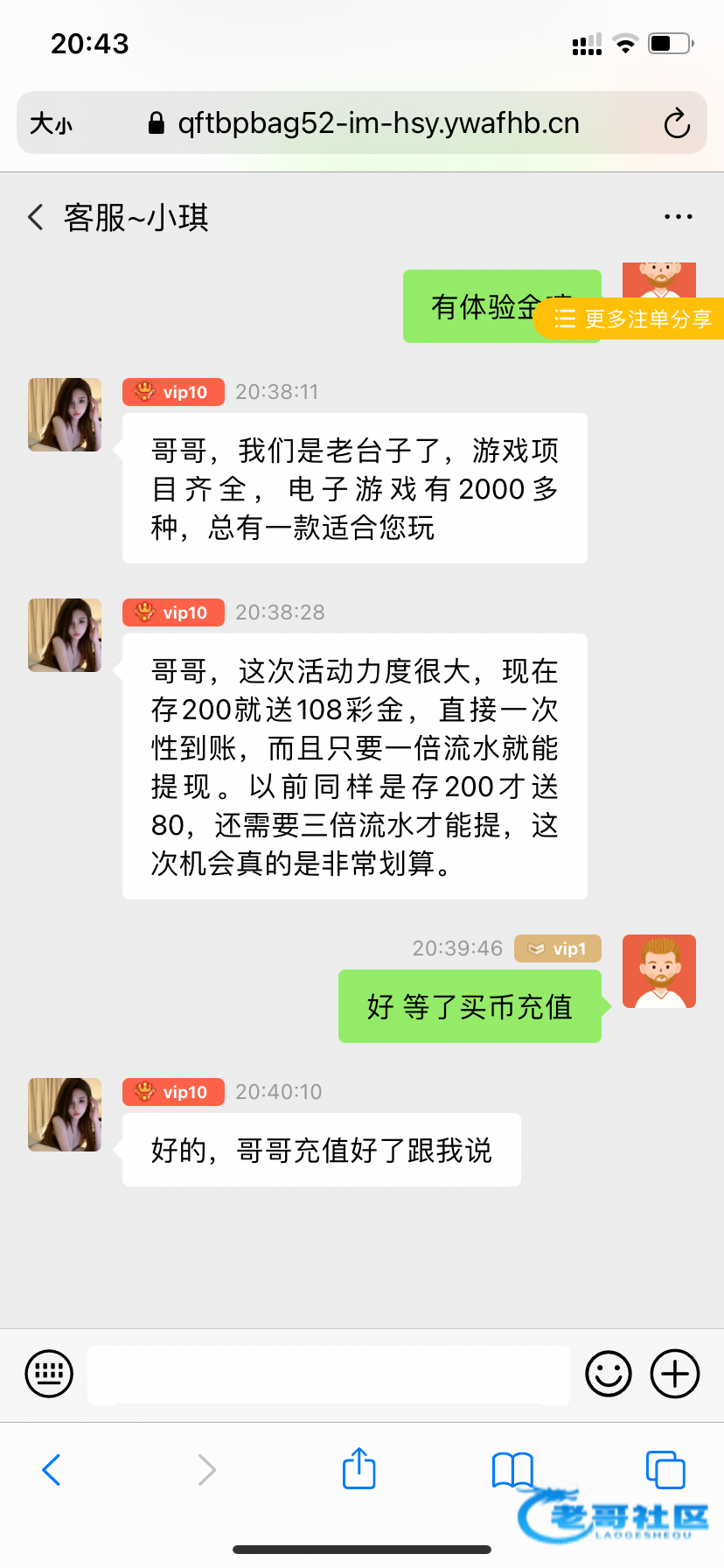The height and width of the screenshot is (1568, 724).
Task: Open the emoji picker
Action: pyautogui.click(x=609, y=1374)
